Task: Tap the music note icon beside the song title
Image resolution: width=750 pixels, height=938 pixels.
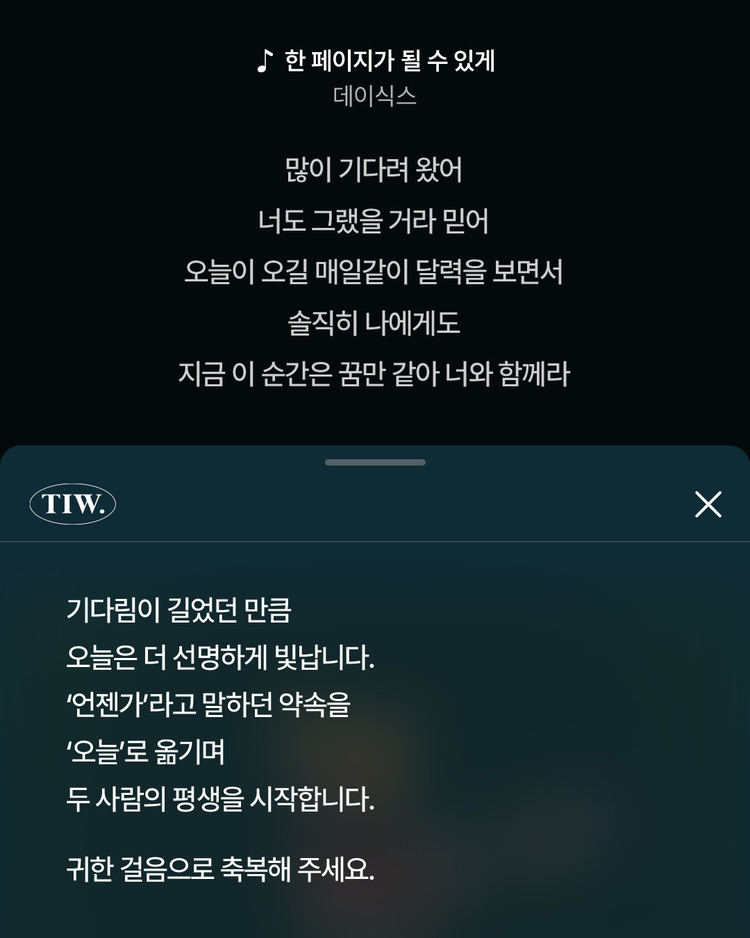Action: tap(262, 62)
